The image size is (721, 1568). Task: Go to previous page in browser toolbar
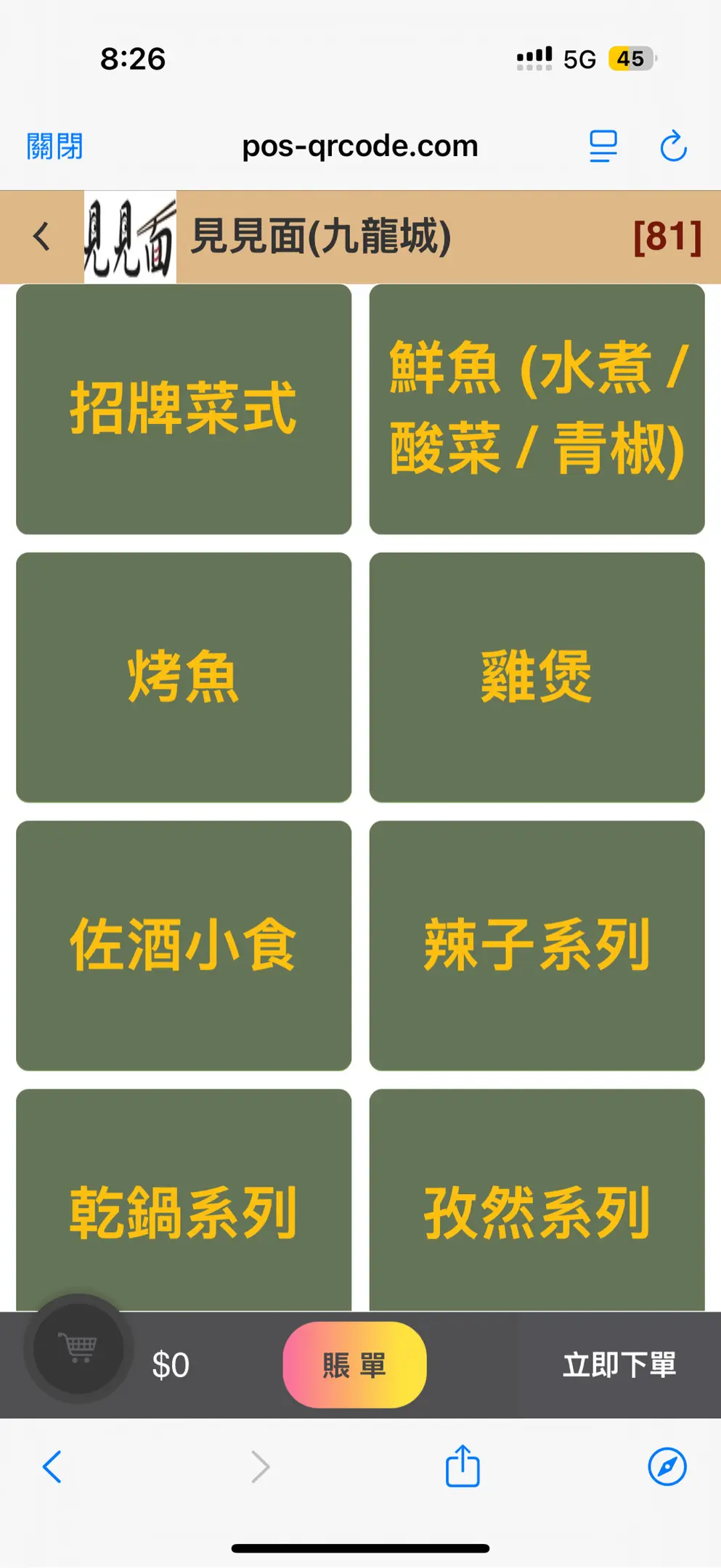(x=52, y=1466)
